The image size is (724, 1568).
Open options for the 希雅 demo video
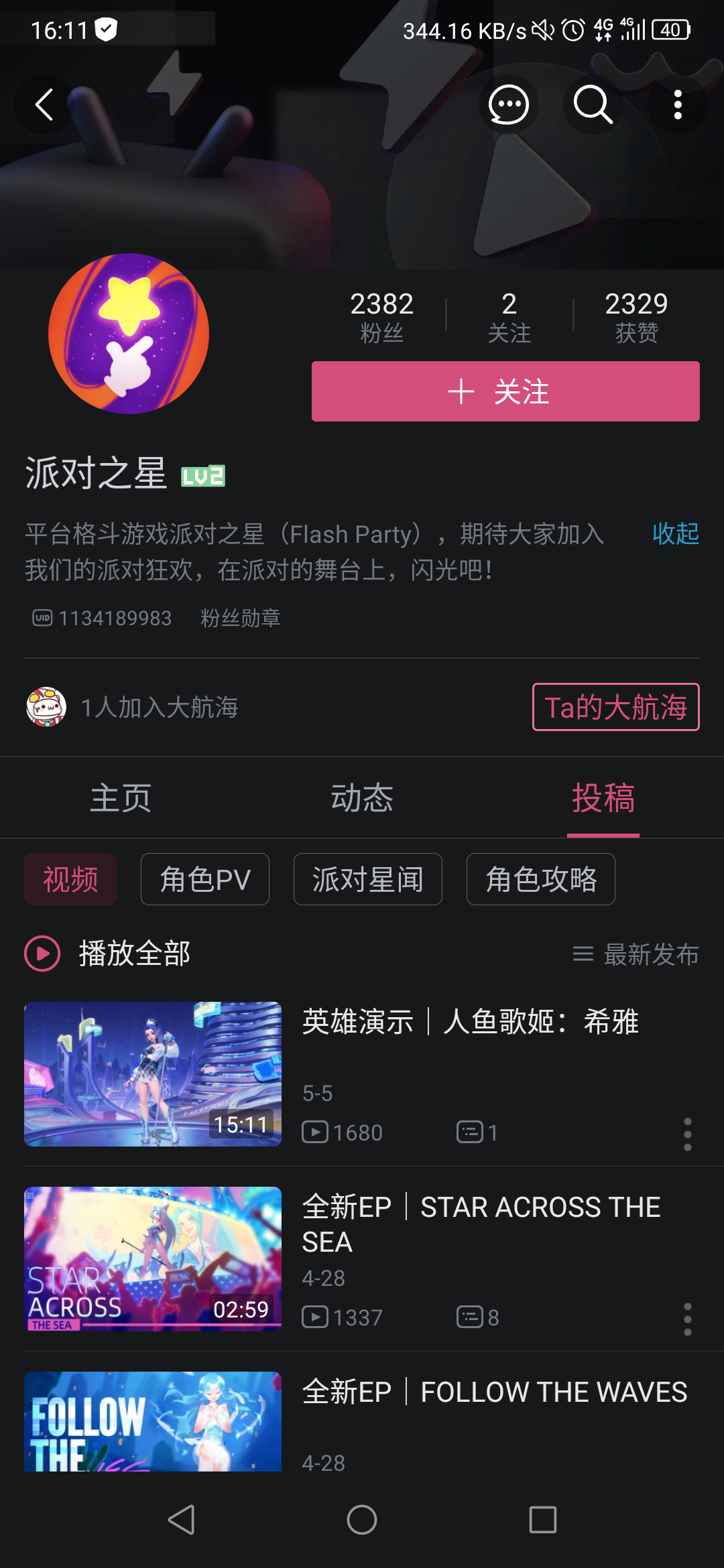[x=688, y=1132]
